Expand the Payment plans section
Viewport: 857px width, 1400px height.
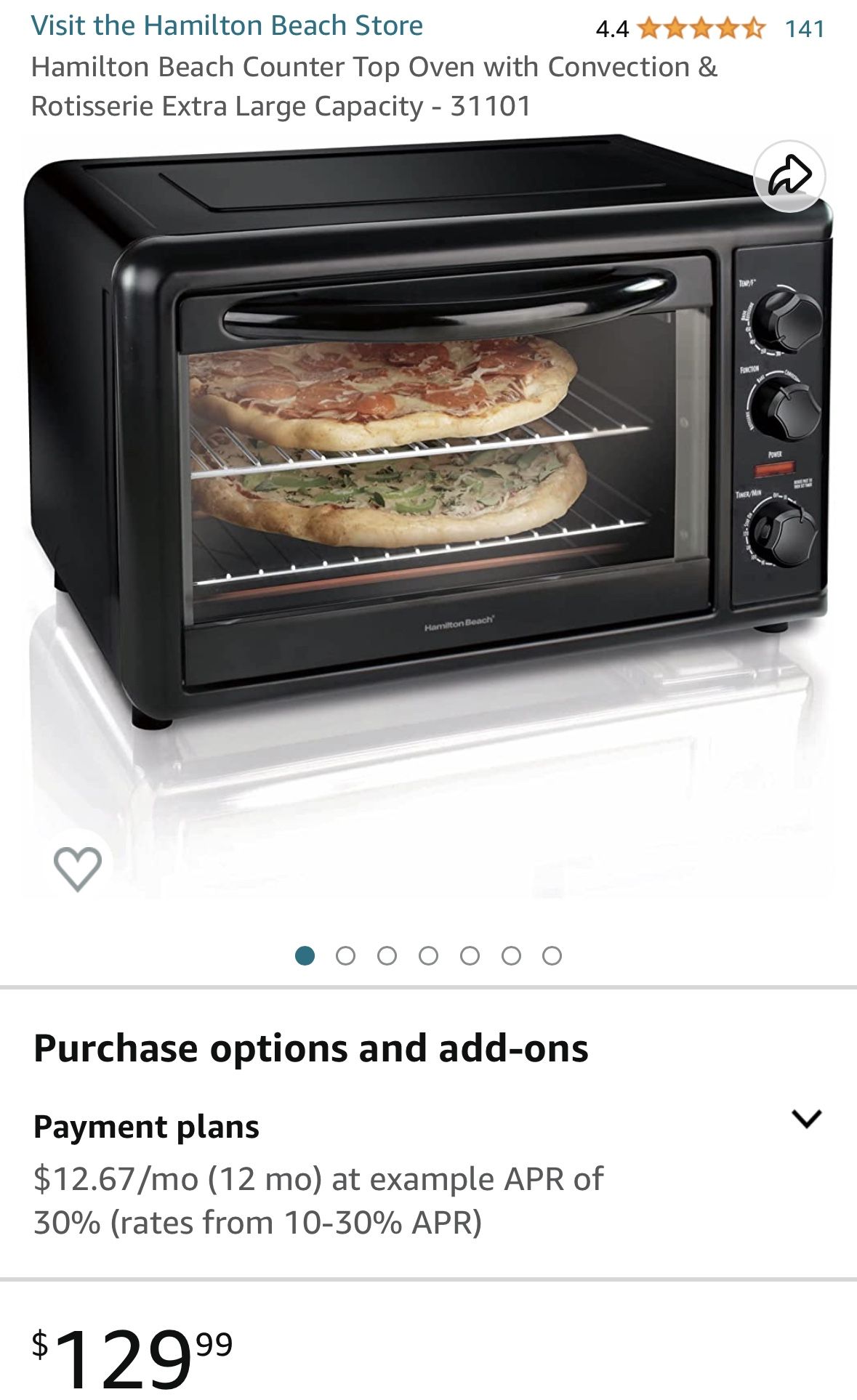pyautogui.click(x=806, y=1119)
